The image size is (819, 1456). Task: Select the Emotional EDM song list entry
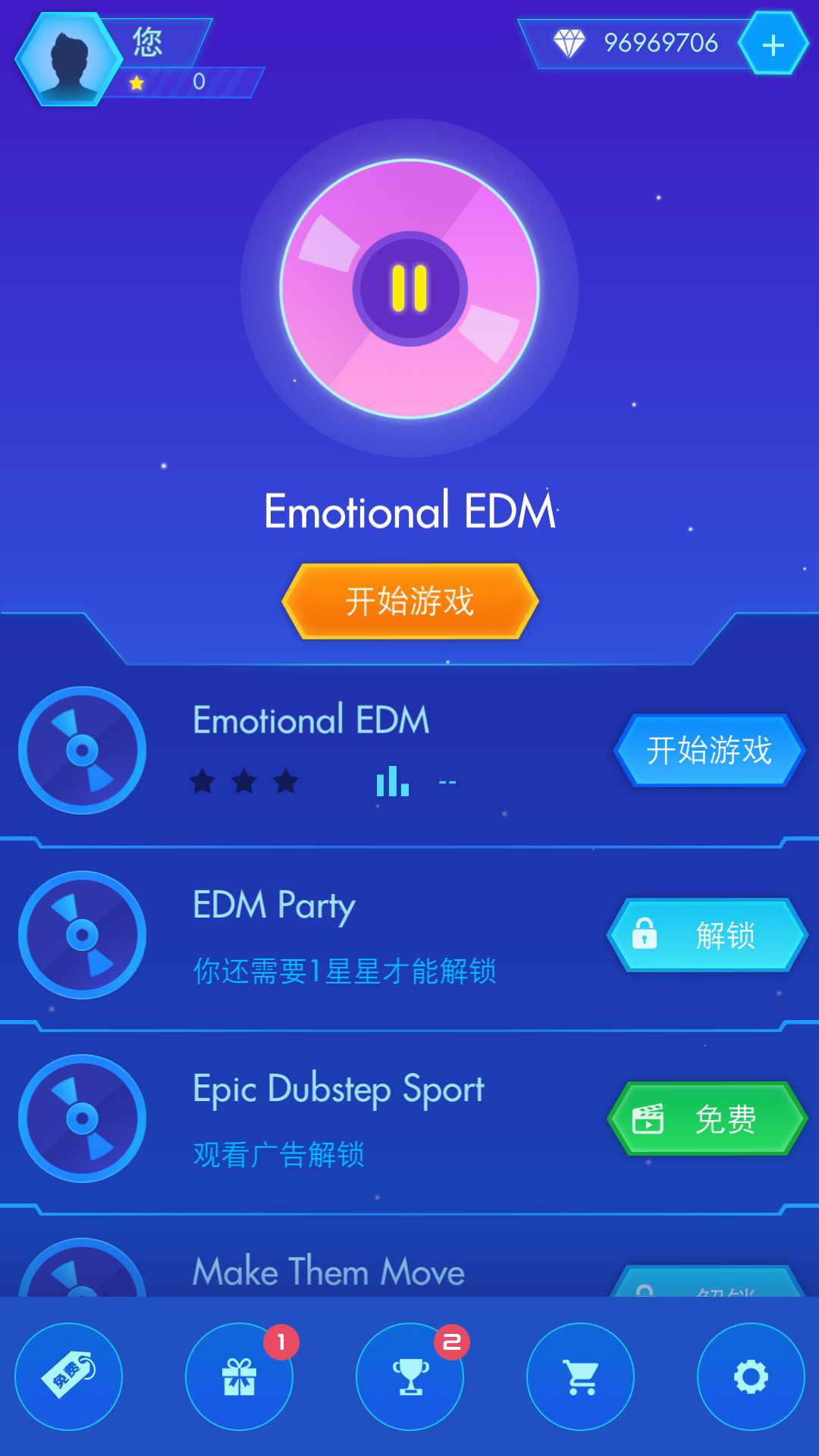[312, 719]
